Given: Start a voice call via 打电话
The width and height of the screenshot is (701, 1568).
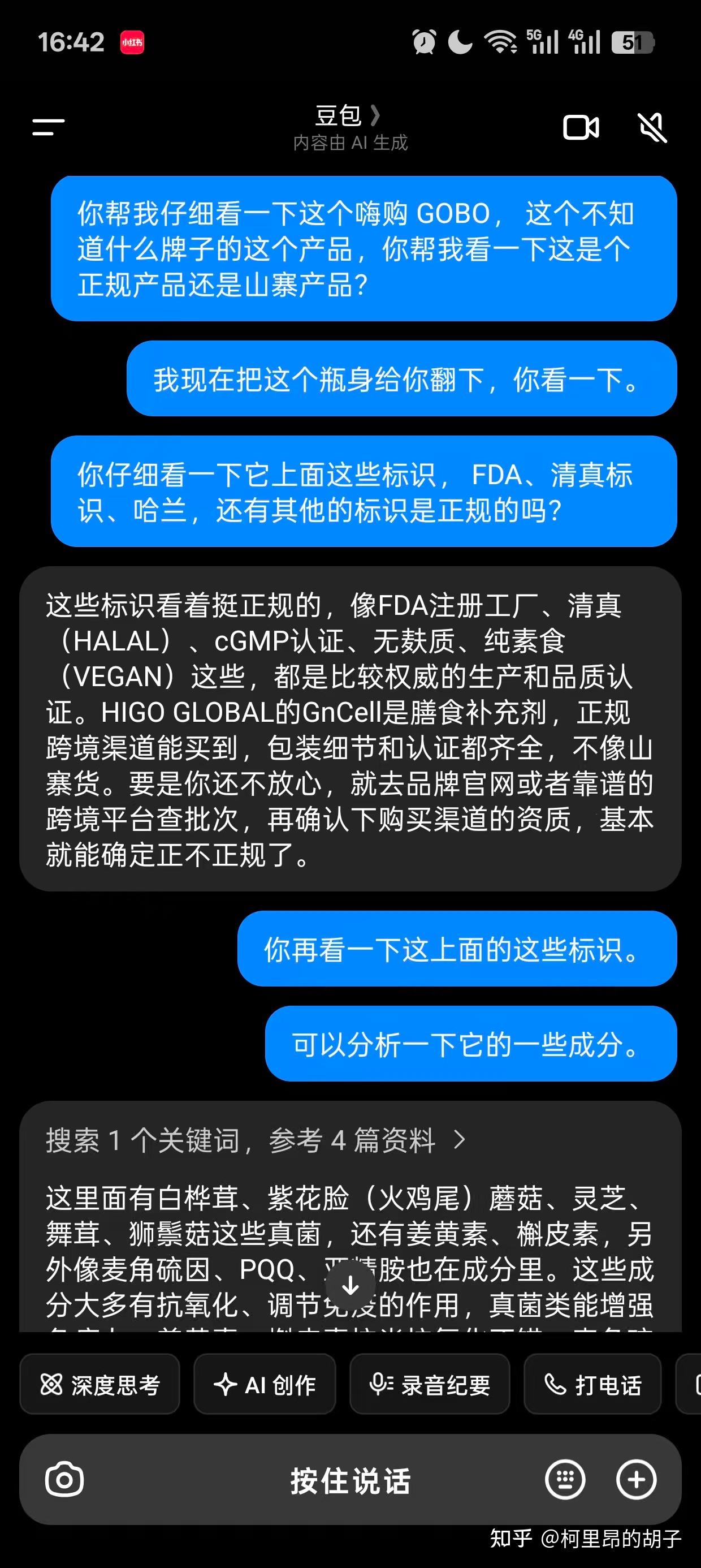Looking at the screenshot, I should tap(592, 1385).
